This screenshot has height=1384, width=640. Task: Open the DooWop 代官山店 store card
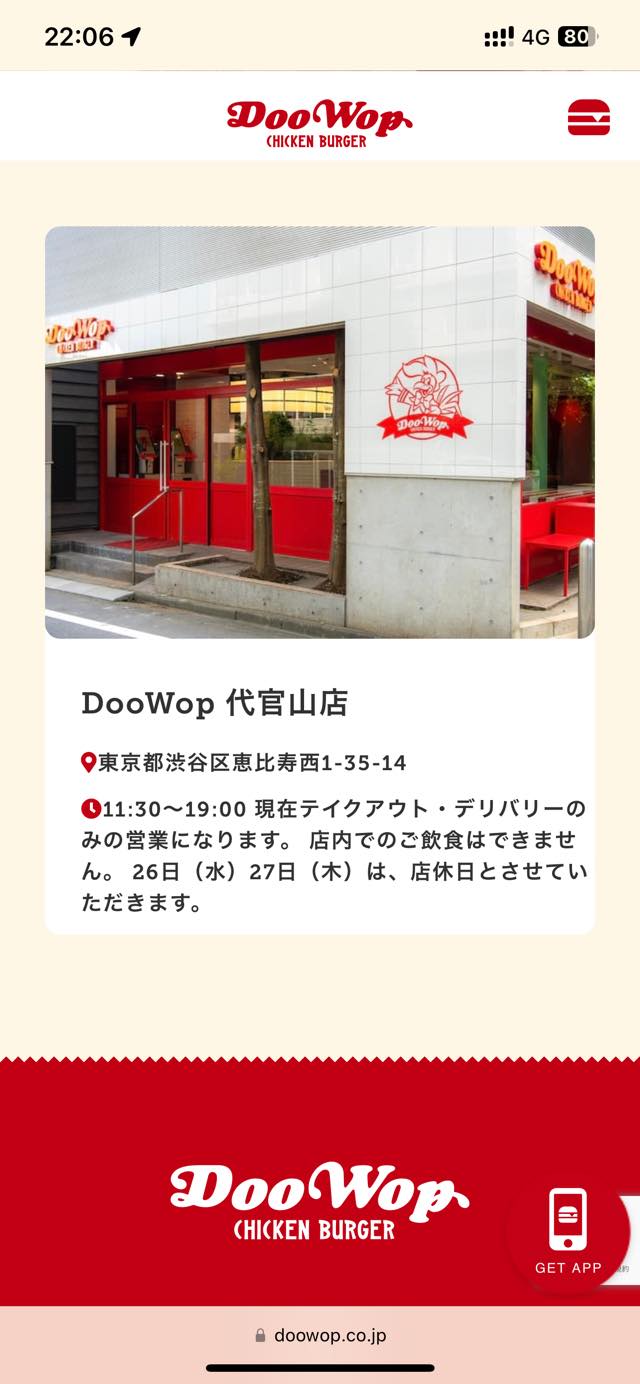[x=320, y=580]
